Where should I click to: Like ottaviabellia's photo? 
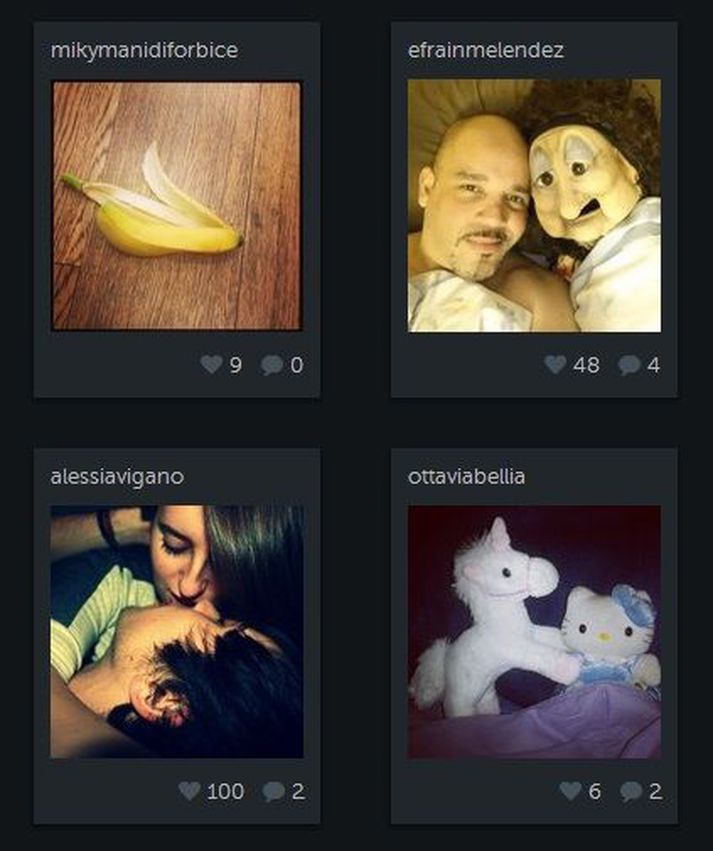[x=570, y=791]
